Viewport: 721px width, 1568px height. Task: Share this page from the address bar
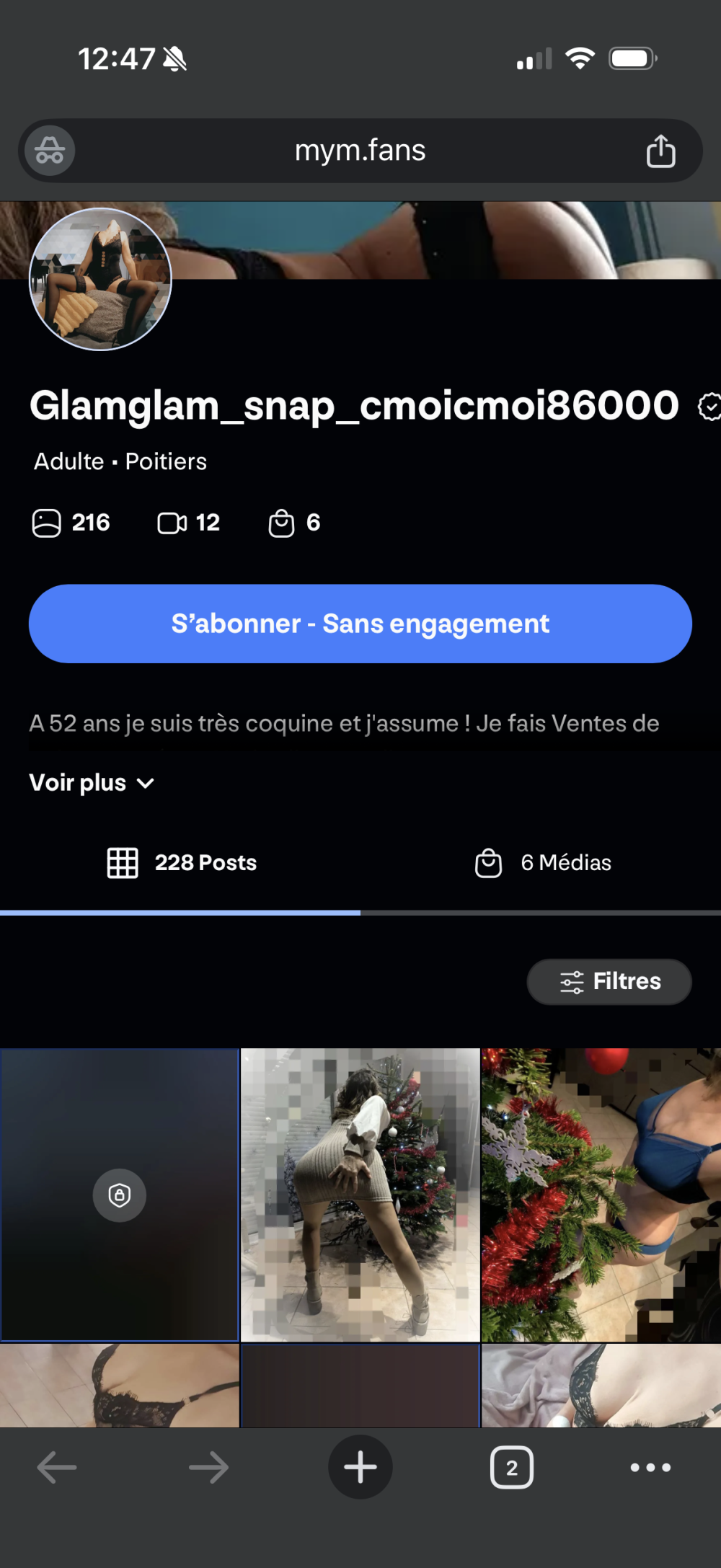click(x=660, y=151)
